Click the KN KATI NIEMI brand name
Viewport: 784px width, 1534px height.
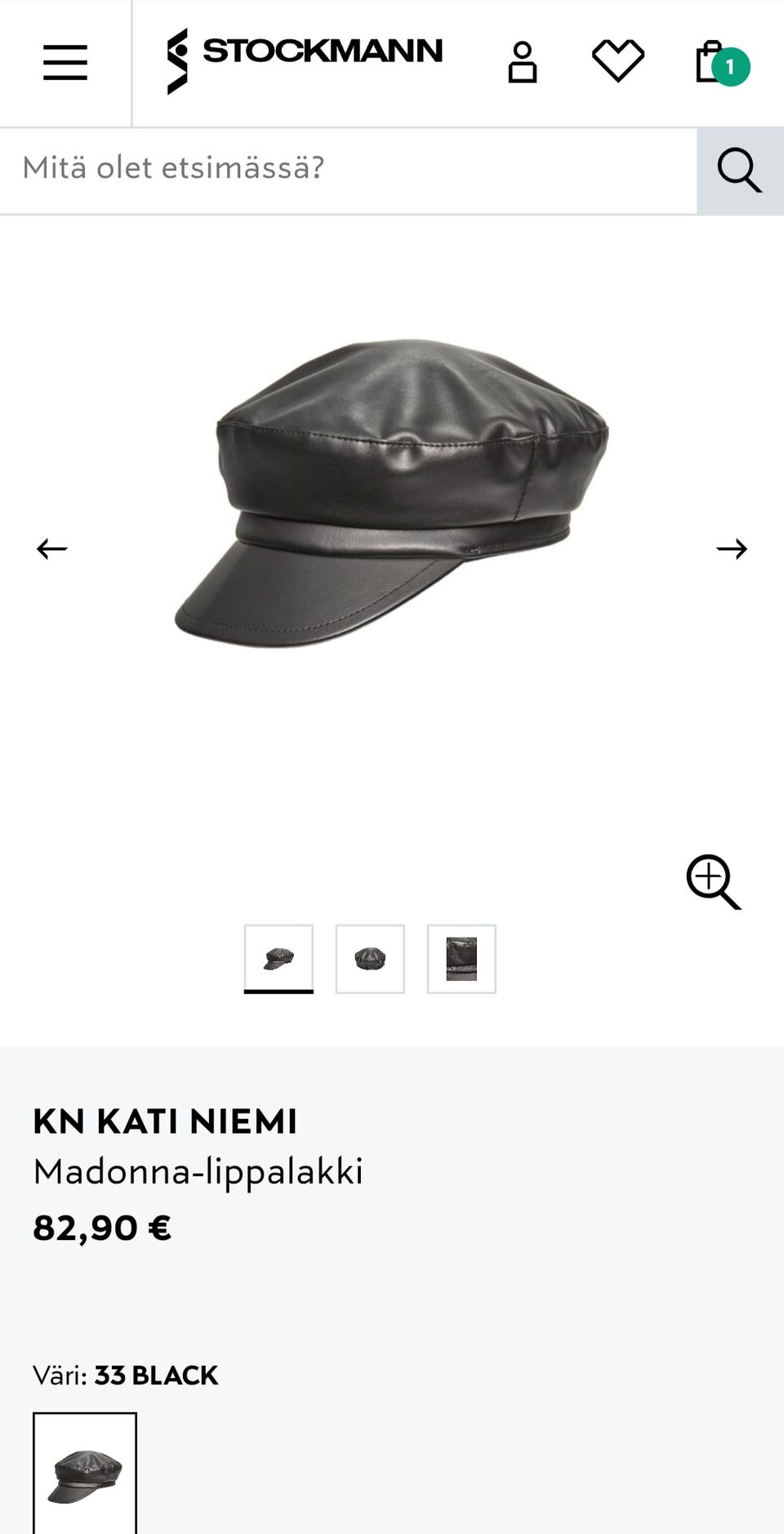165,1121
